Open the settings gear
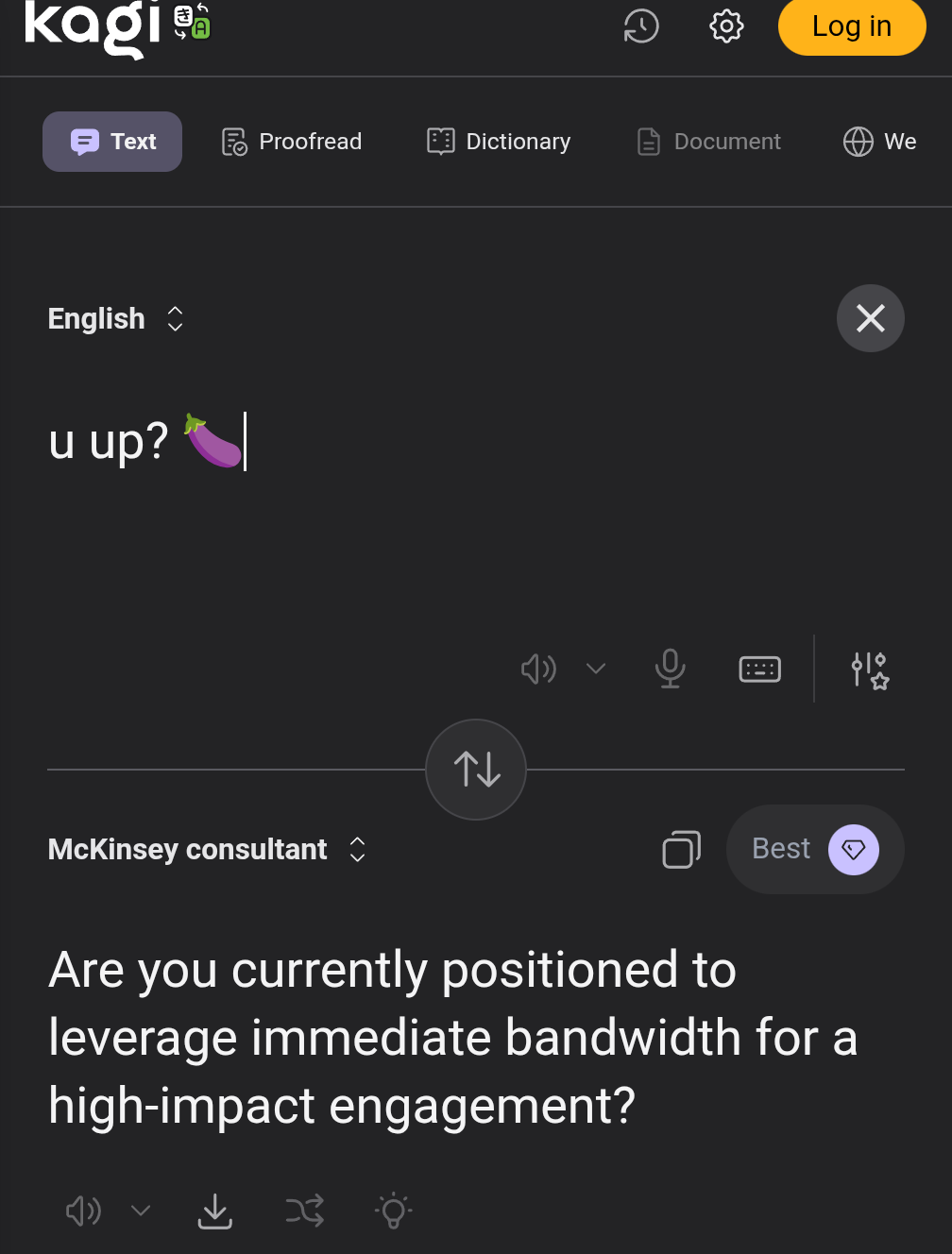Image resolution: width=952 pixels, height=1254 pixels. [x=726, y=25]
